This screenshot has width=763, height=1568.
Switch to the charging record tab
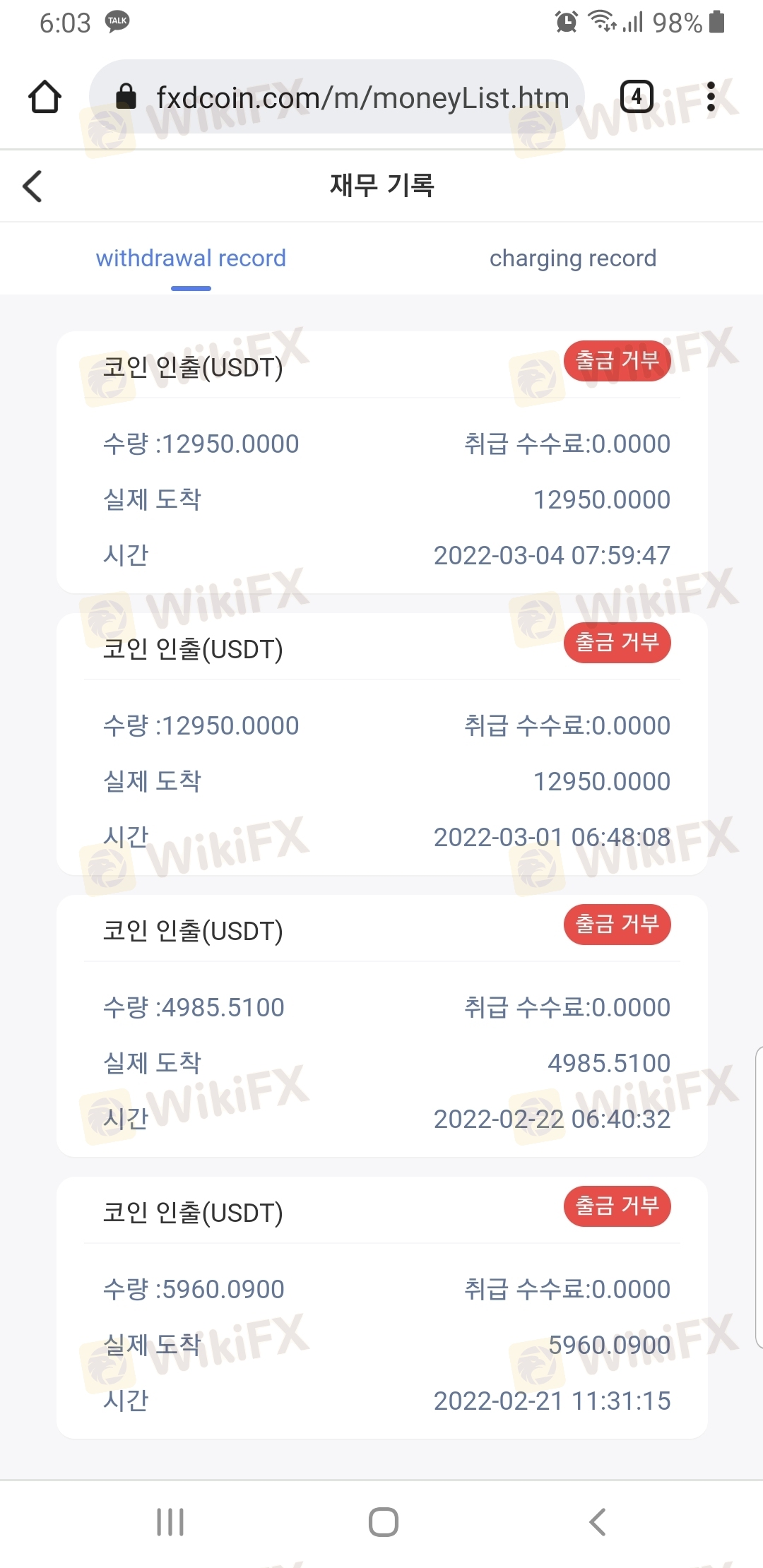tap(572, 259)
